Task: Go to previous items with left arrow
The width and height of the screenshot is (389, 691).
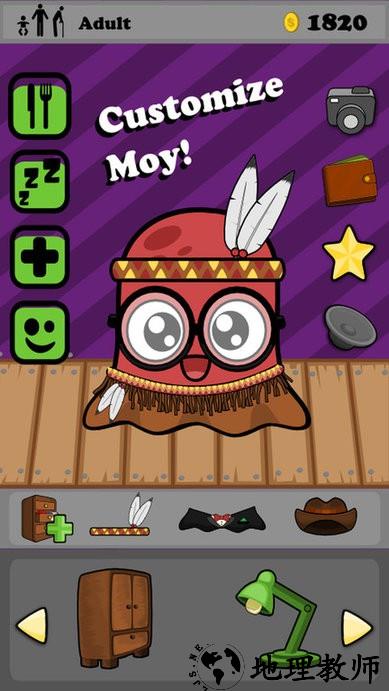Action: (x=32, y=625)
